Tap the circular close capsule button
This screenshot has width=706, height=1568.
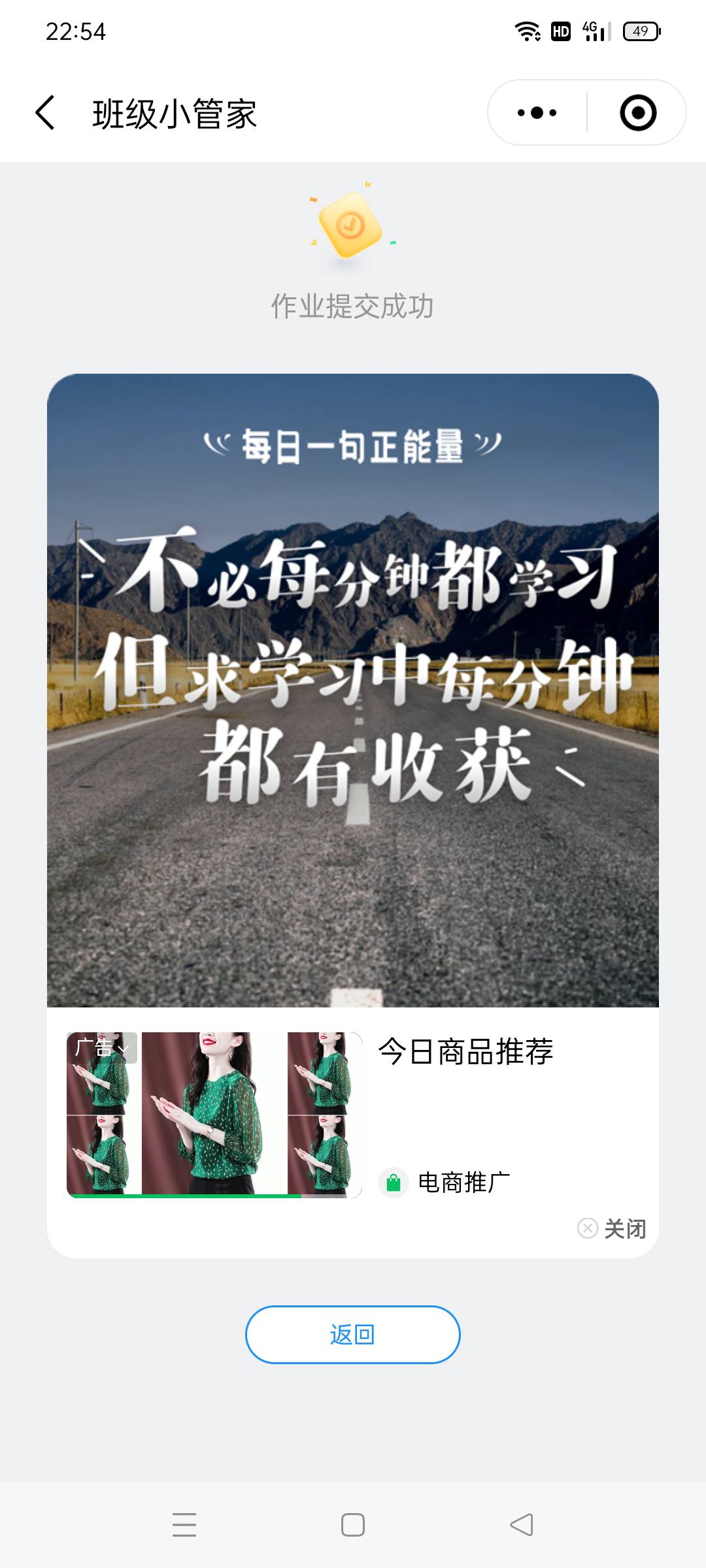click(x=637, y=112)
